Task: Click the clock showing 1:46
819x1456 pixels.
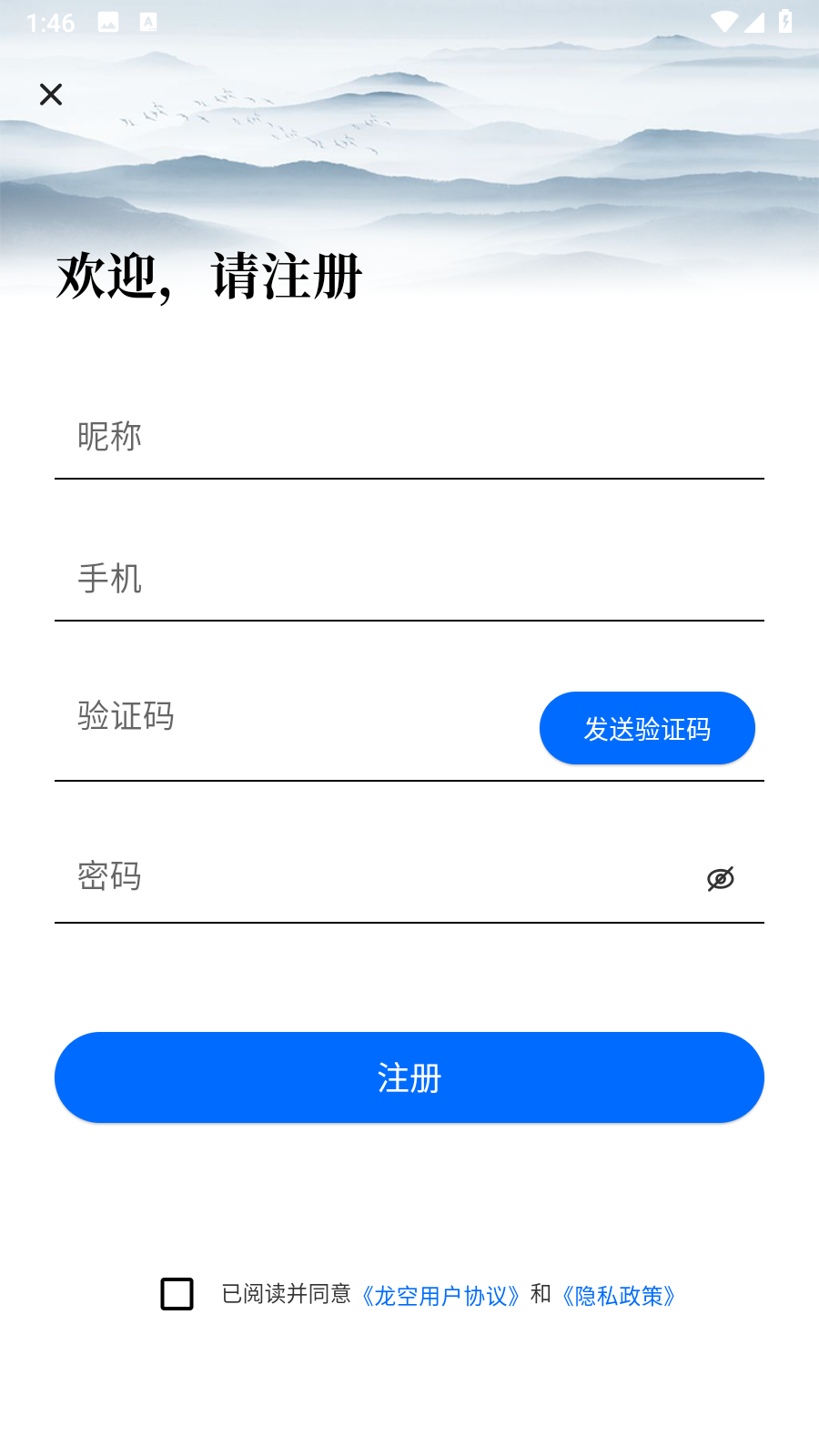Action: [x=50, y=23]
